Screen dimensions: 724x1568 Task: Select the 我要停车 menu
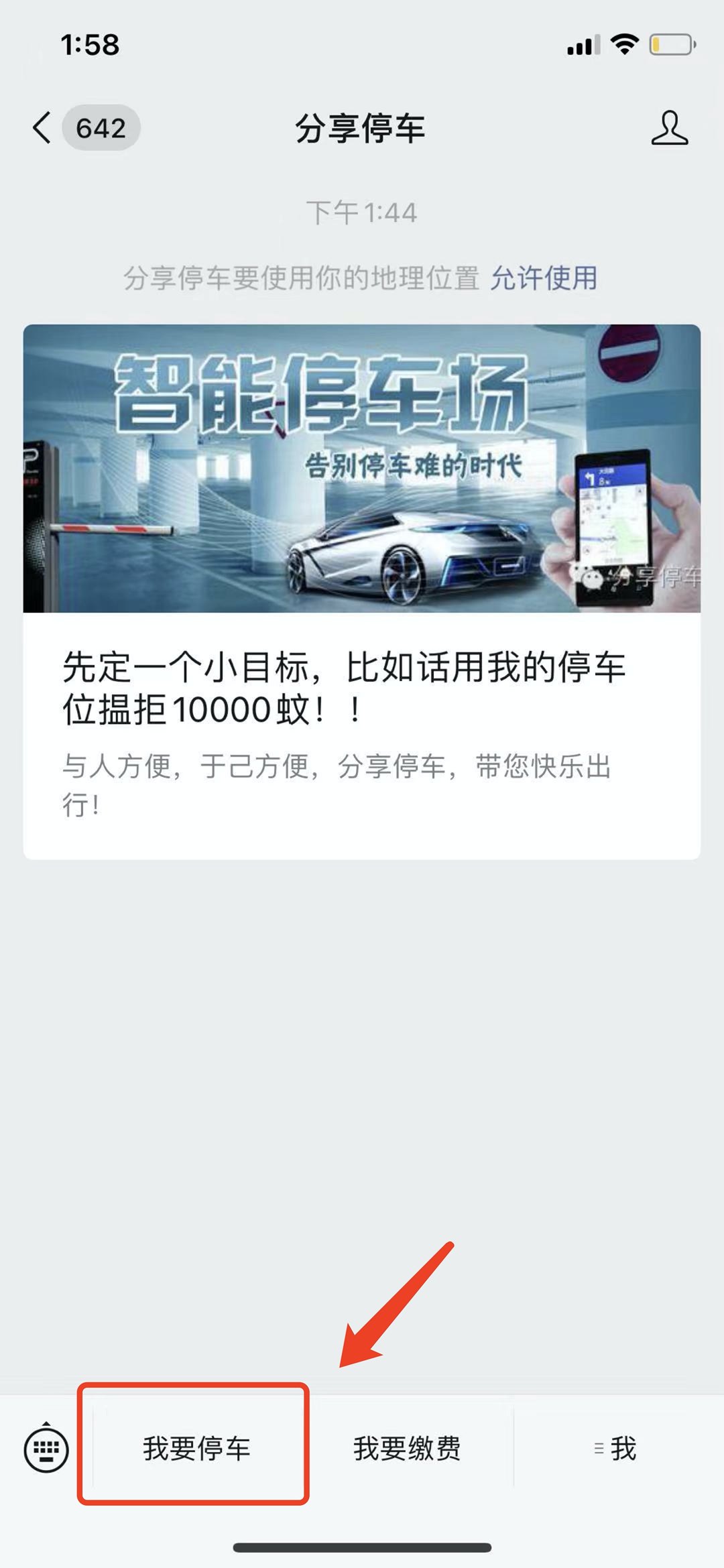coord(196,1449)
